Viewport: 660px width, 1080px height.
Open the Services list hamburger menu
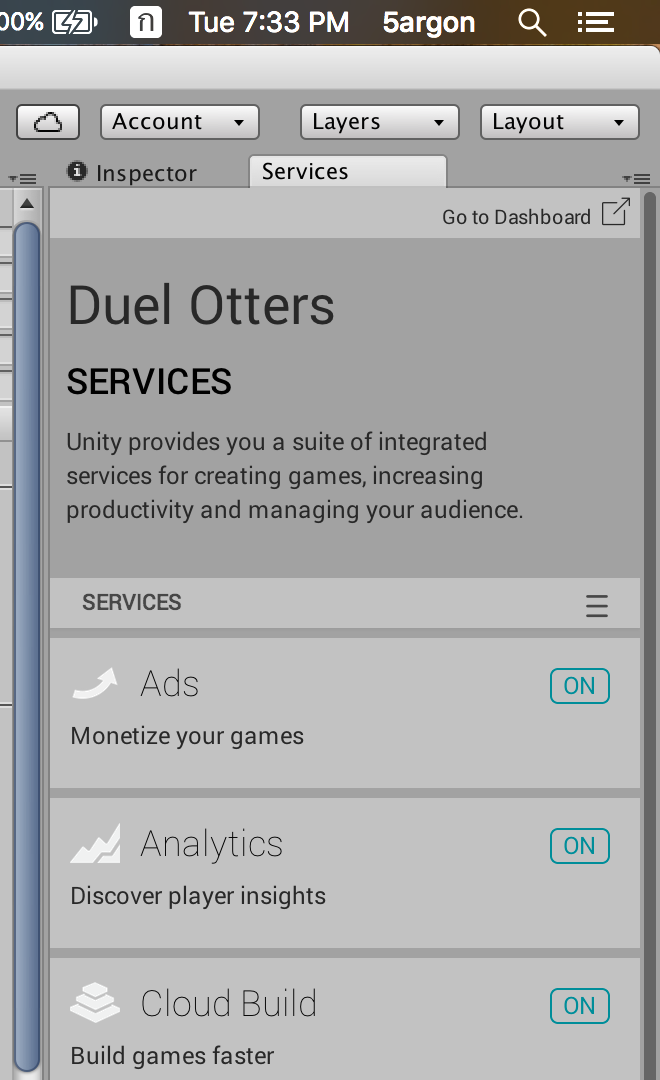point(597,605)
